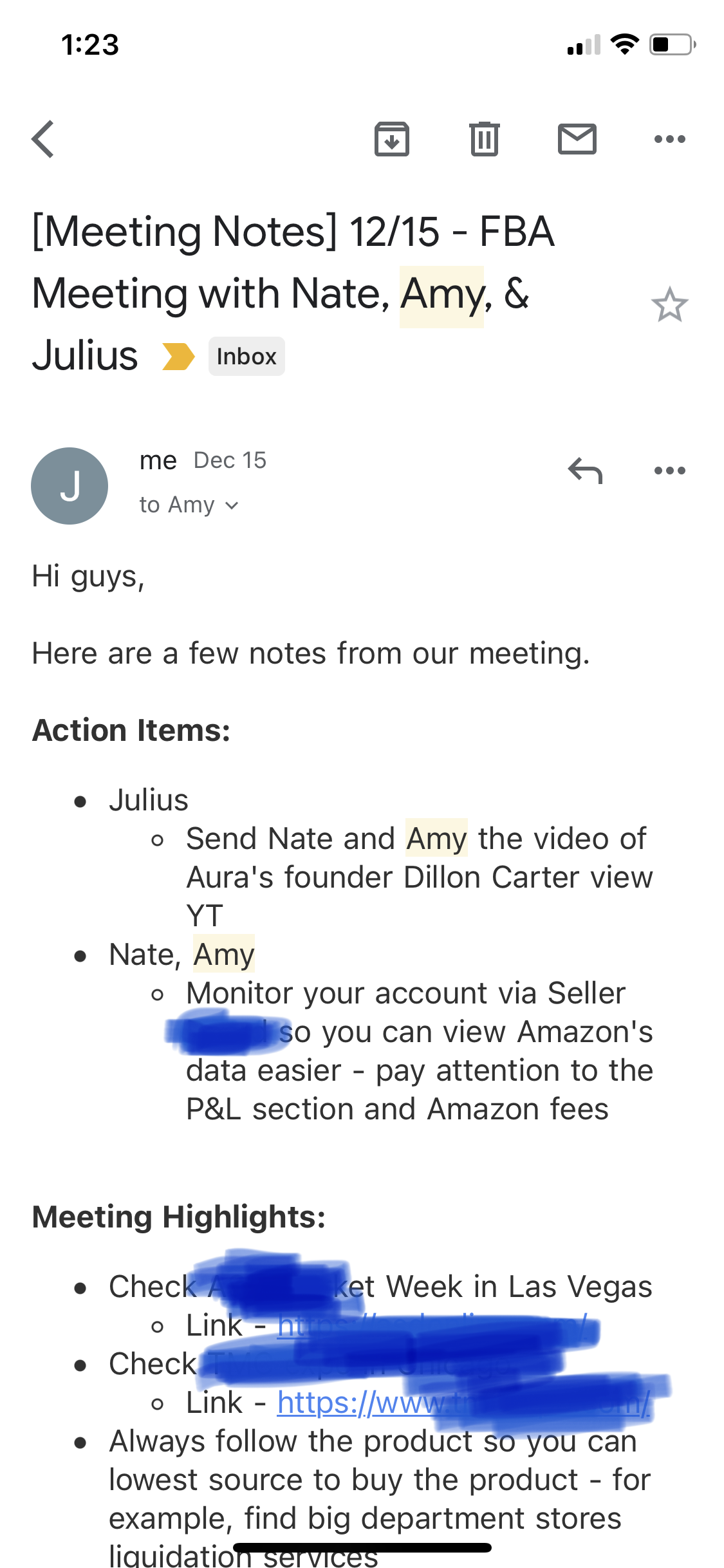Delete this email with the trash icon
Viewport: 724px width, 1568px height.
click(484, 139)
